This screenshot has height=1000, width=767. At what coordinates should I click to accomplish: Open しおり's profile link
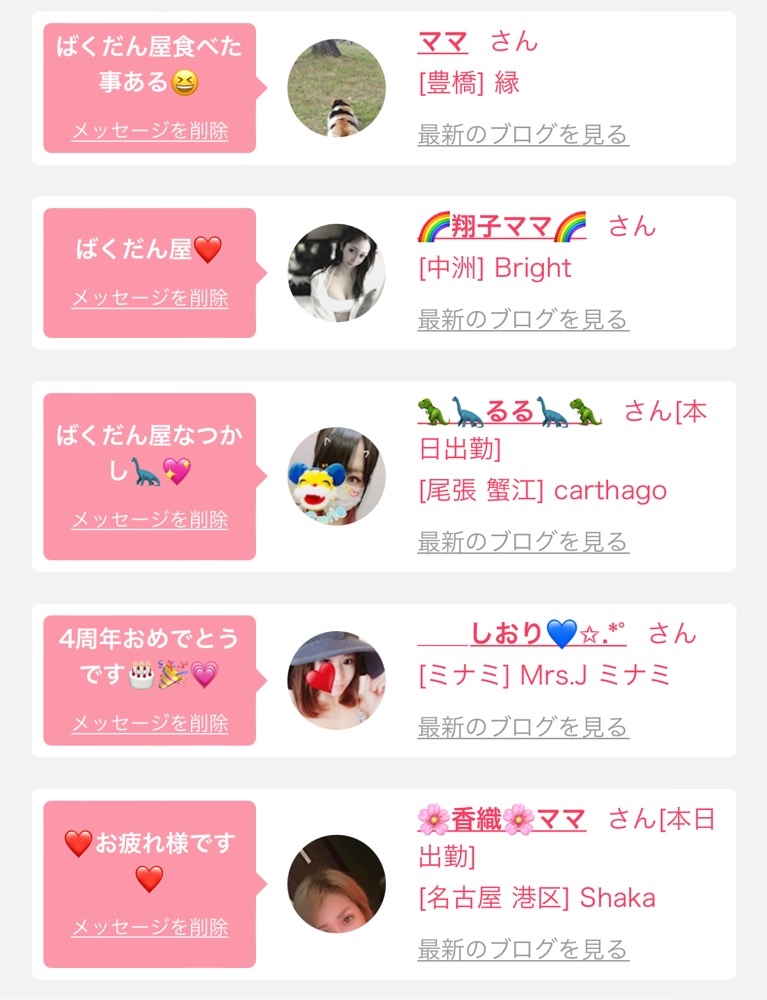pos(522,634)
